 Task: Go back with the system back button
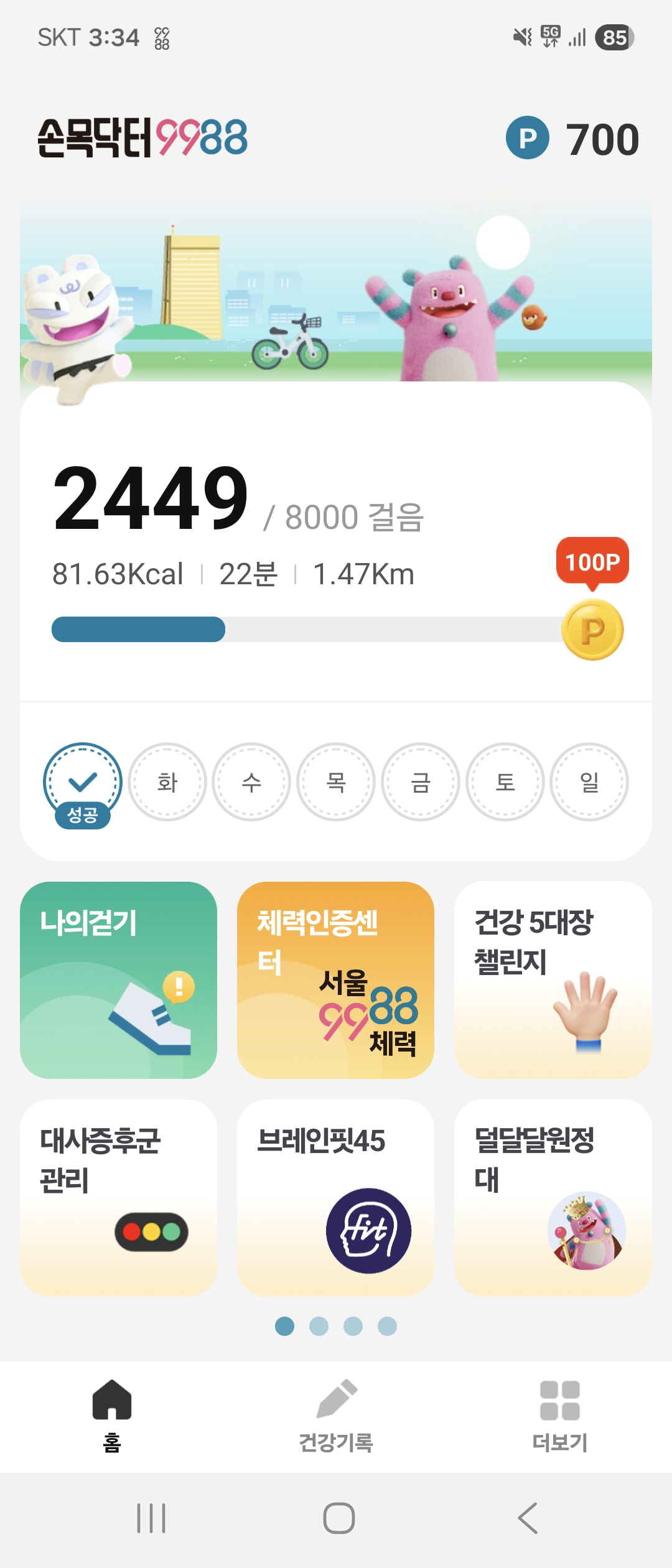(x=528, y=1518)
